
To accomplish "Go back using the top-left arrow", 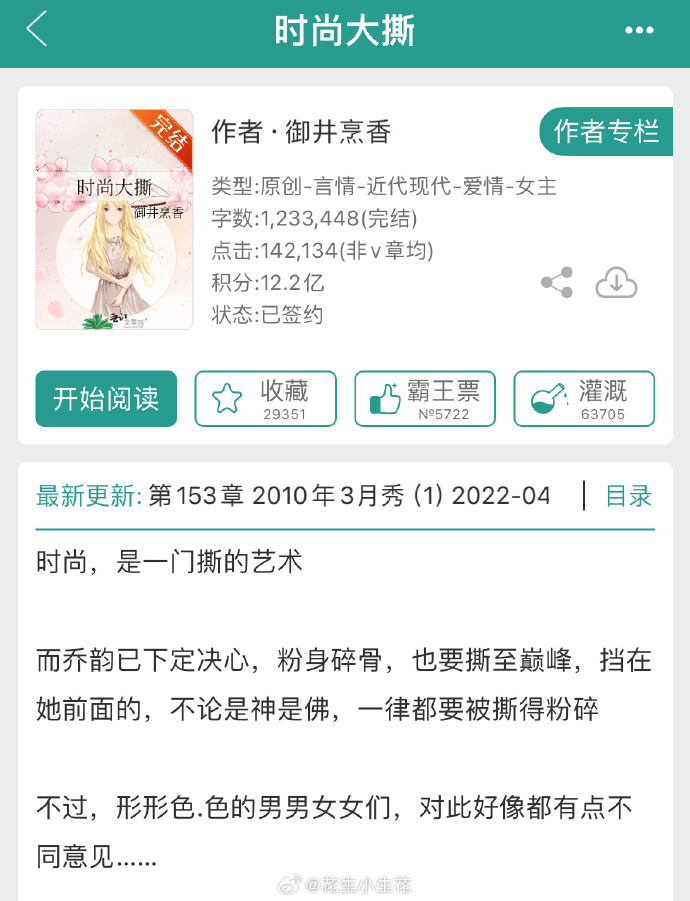I will pyautogui.click(x=37, y=30).
